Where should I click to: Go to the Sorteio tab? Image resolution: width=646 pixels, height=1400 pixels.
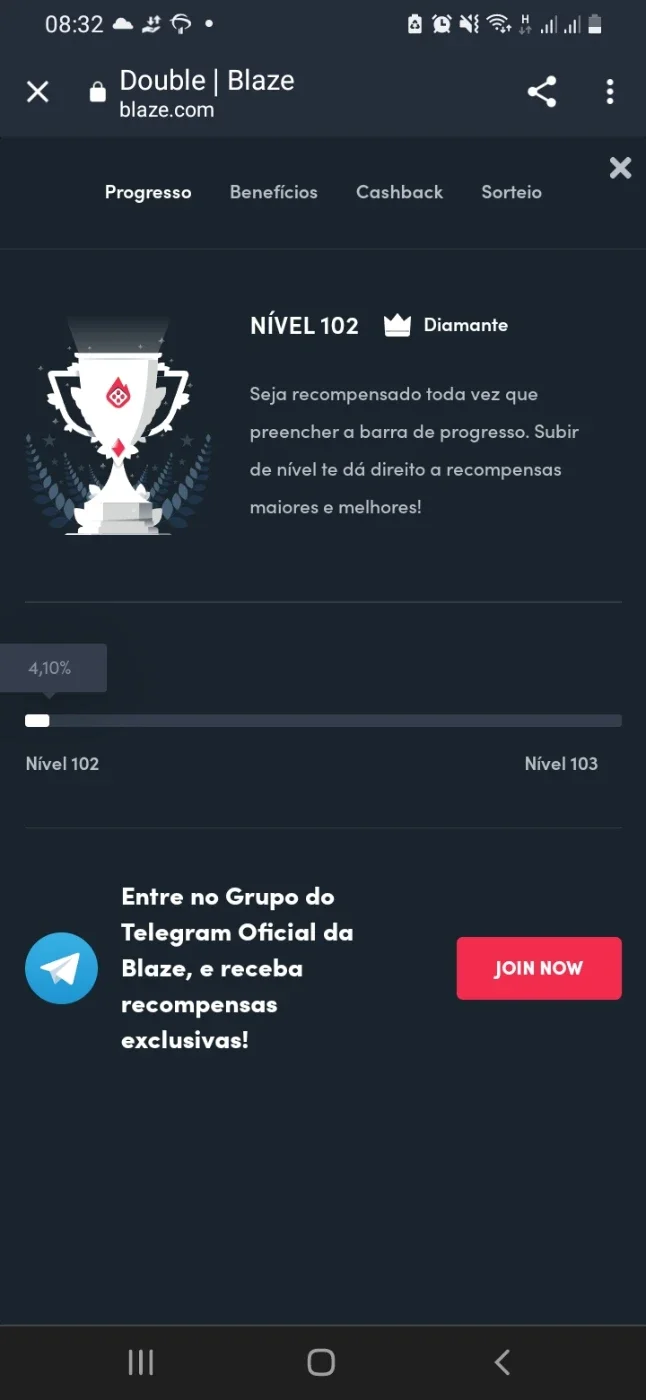[x=511, y=192]
